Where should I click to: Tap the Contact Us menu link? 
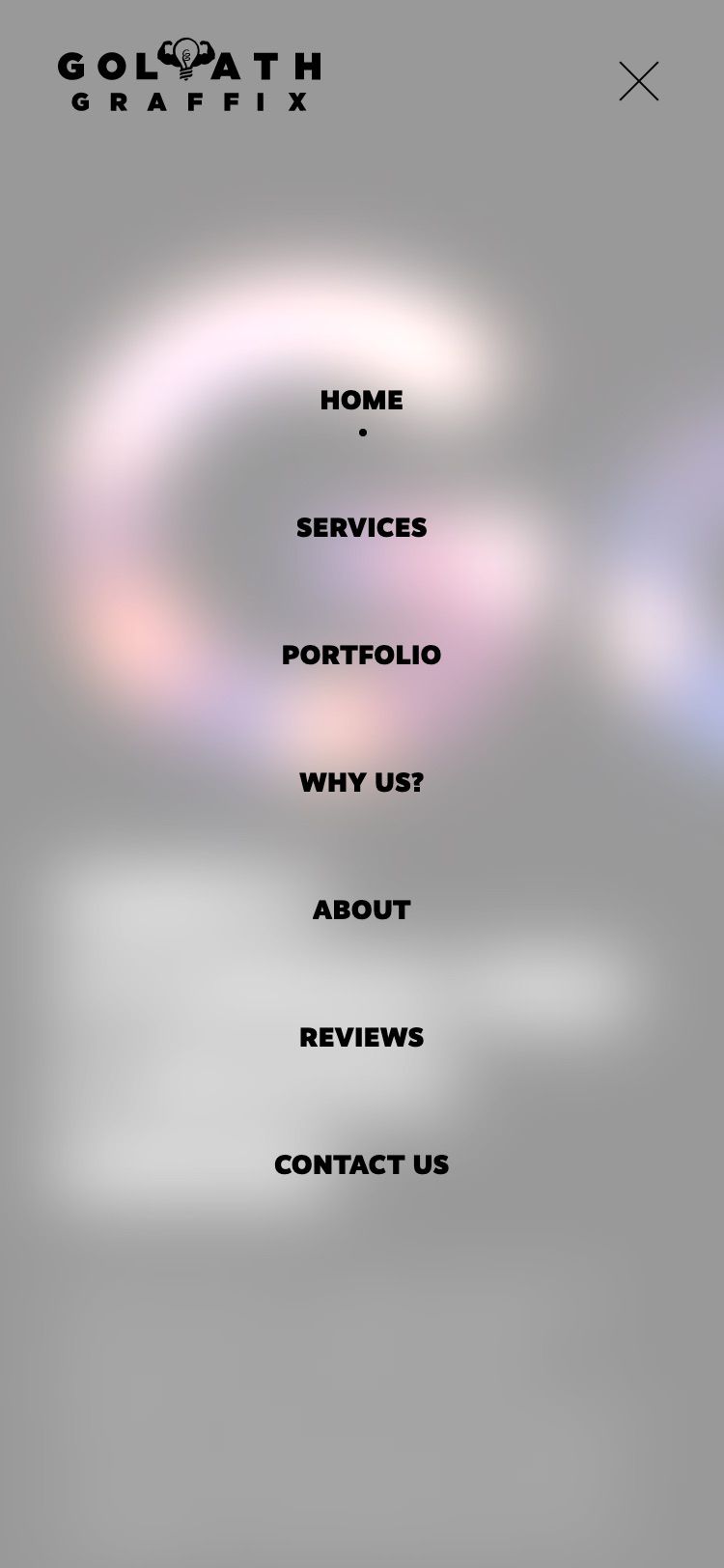click(361, 1164)
